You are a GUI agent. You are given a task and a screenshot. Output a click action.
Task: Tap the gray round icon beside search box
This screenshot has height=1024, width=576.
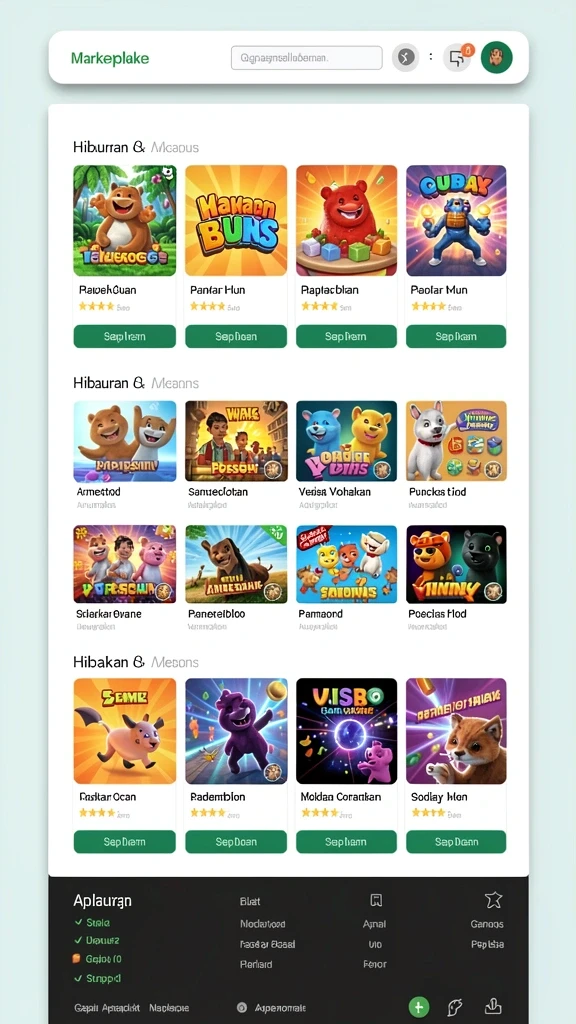[405, 57]
